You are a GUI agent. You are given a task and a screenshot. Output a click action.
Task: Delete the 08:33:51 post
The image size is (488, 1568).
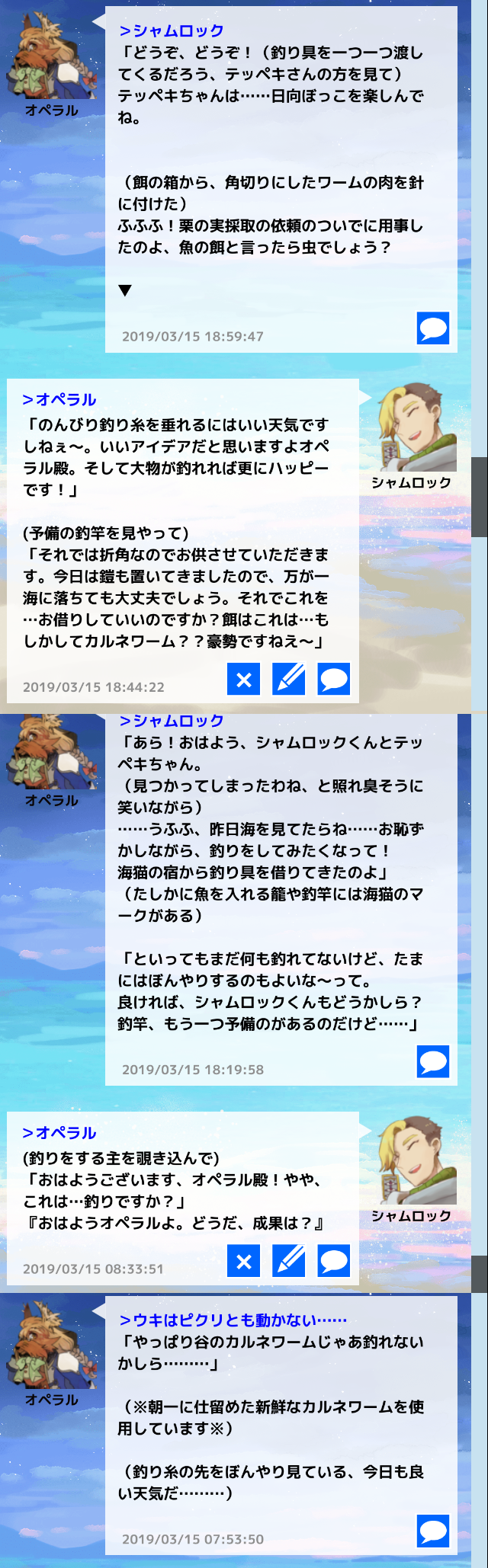(x=243, y=1261)
